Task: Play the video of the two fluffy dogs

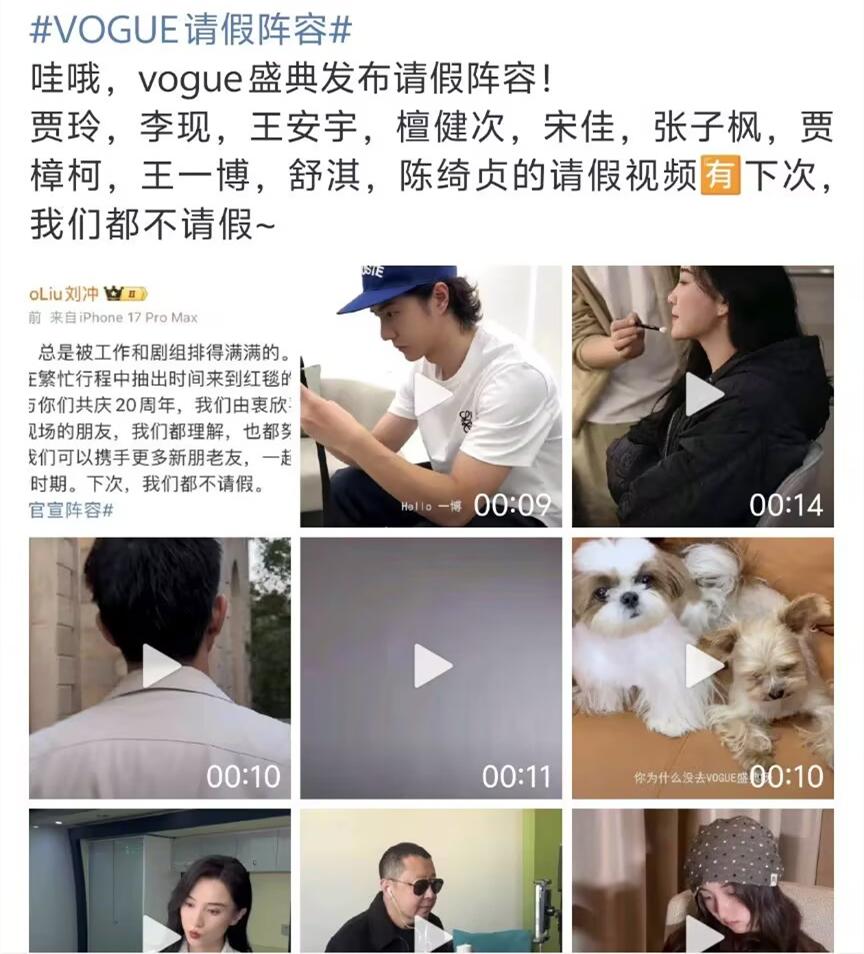Action: pyautogui.click(x=703, y=667)
